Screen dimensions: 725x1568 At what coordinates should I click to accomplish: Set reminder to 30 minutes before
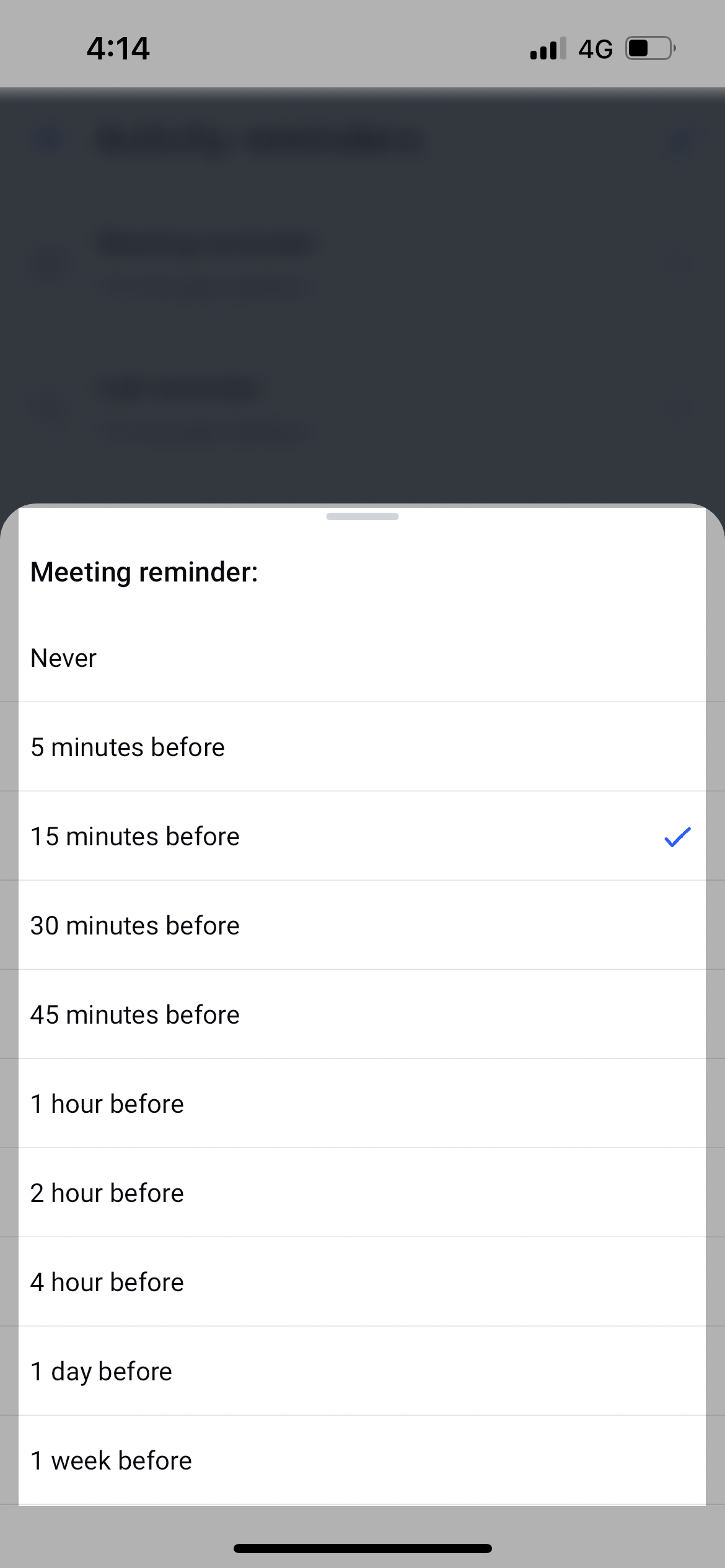click(362, 925)
